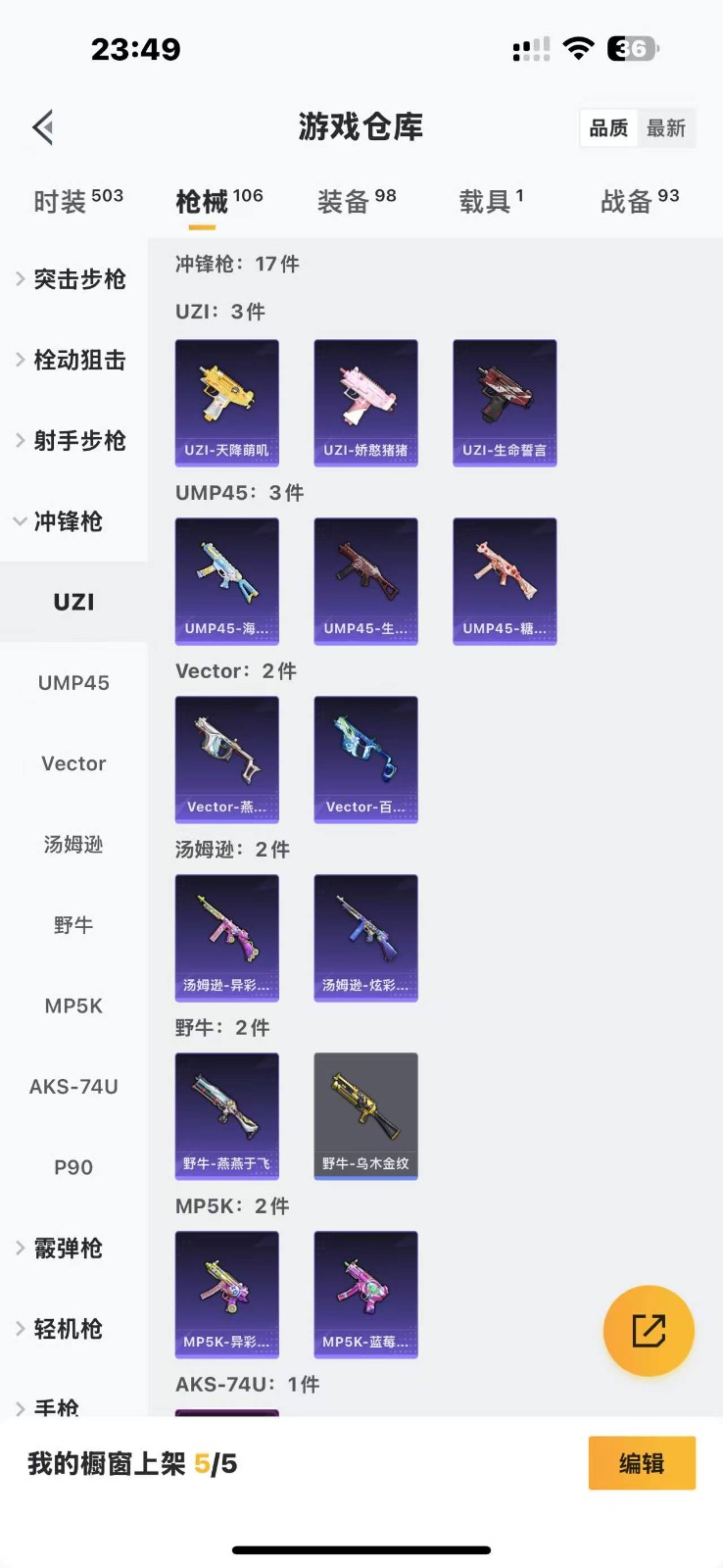This screenshot has width=723, height=1568.
Task: Open the UZI-天降萌吼 skin
Action: (x=226, y=403)
